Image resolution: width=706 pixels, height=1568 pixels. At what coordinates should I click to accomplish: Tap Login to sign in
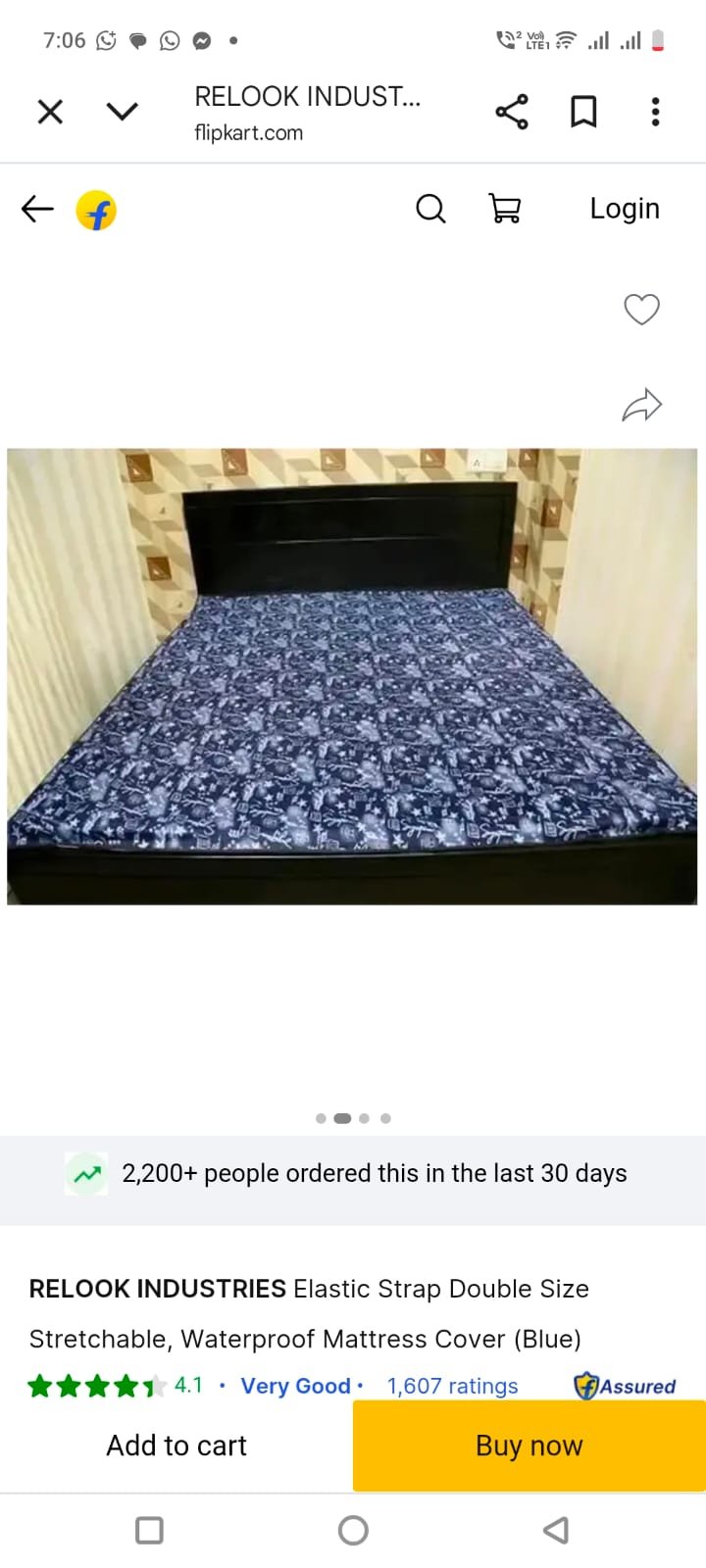(624, 209)
